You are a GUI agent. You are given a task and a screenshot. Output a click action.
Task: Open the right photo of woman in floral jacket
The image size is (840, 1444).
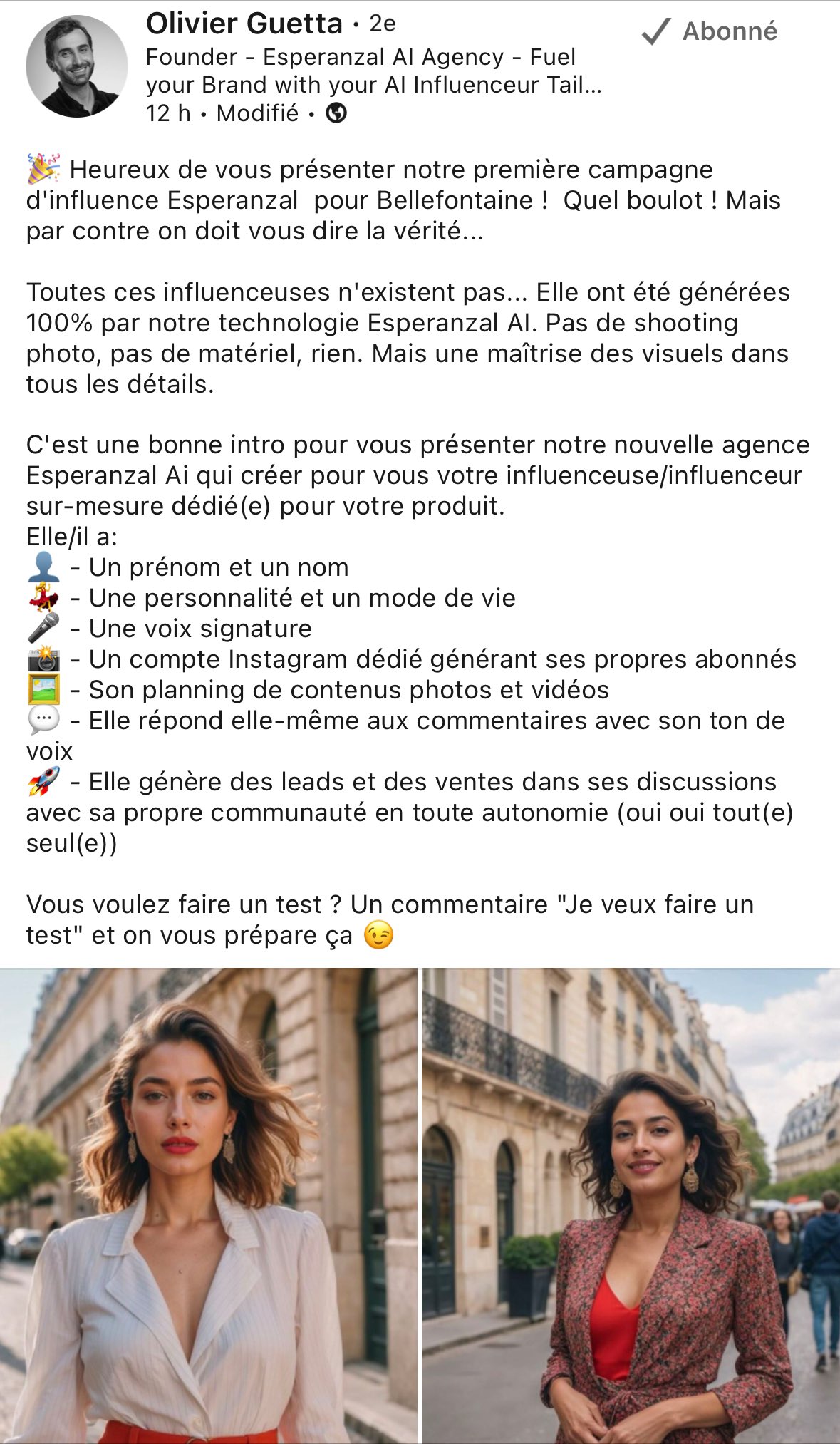point(631,1205)
